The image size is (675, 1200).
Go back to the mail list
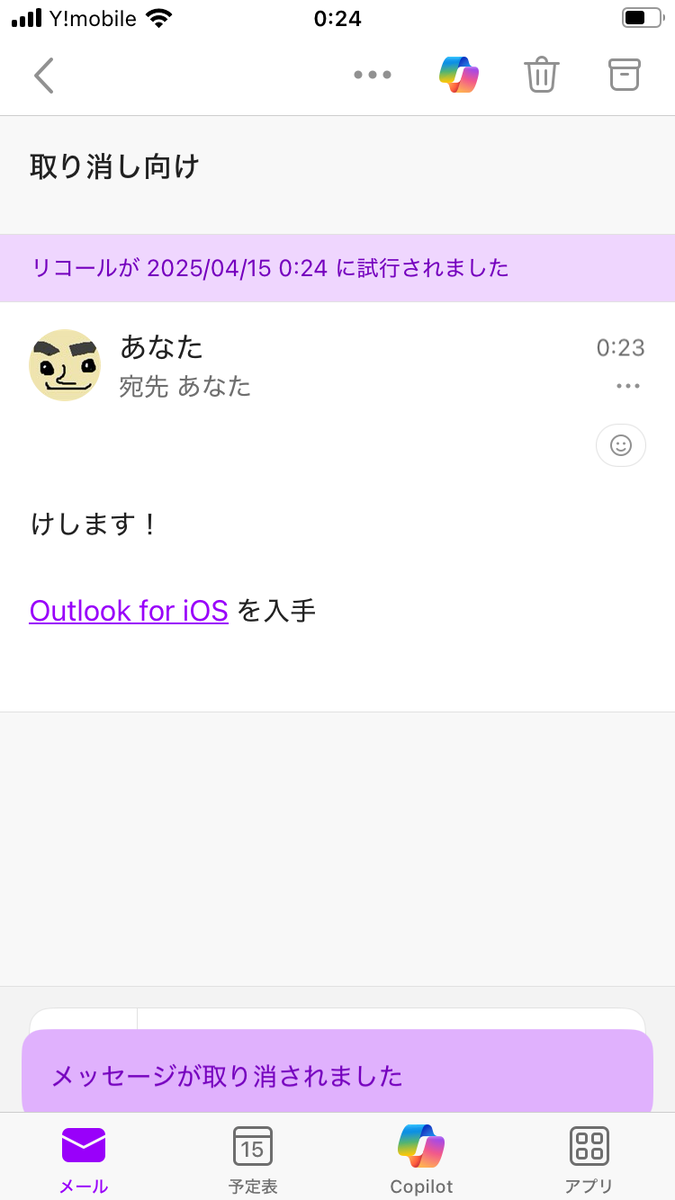coord(44,75)
